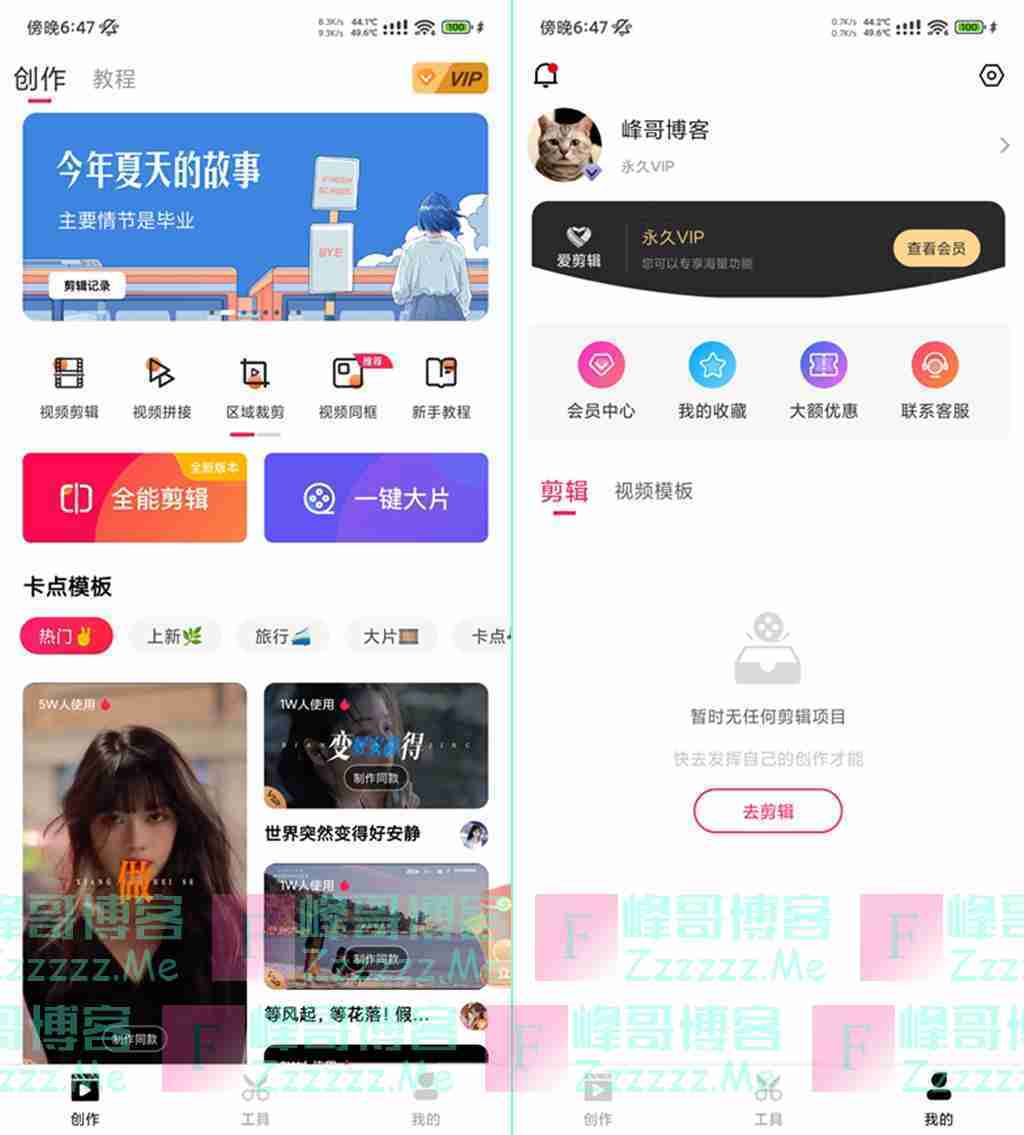Open settings hexagon icon
This screenshot has height=1135, width=1024.
point(990,76)
